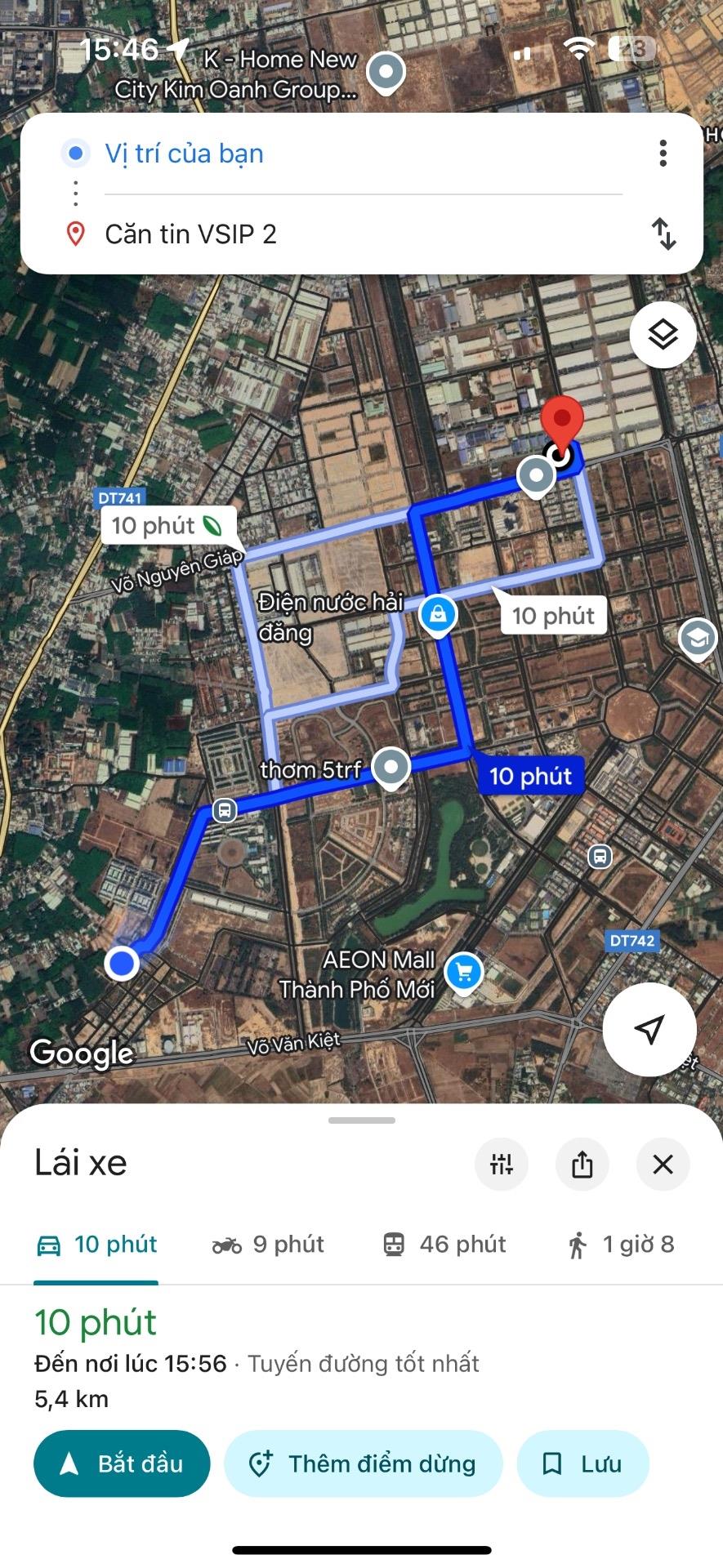723x1568 pixels.
Task: Select the car tab, 10 phút
Action: point(96,1245)
